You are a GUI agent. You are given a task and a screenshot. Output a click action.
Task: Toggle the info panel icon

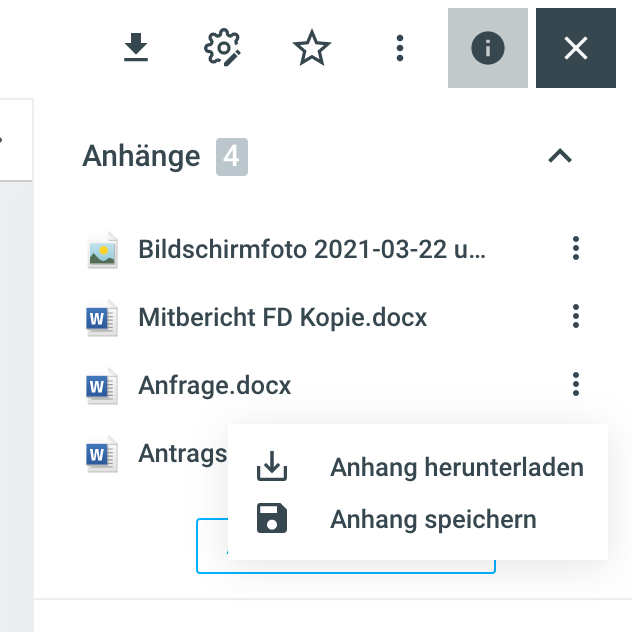pyautogui.click(x=487, y=48)
